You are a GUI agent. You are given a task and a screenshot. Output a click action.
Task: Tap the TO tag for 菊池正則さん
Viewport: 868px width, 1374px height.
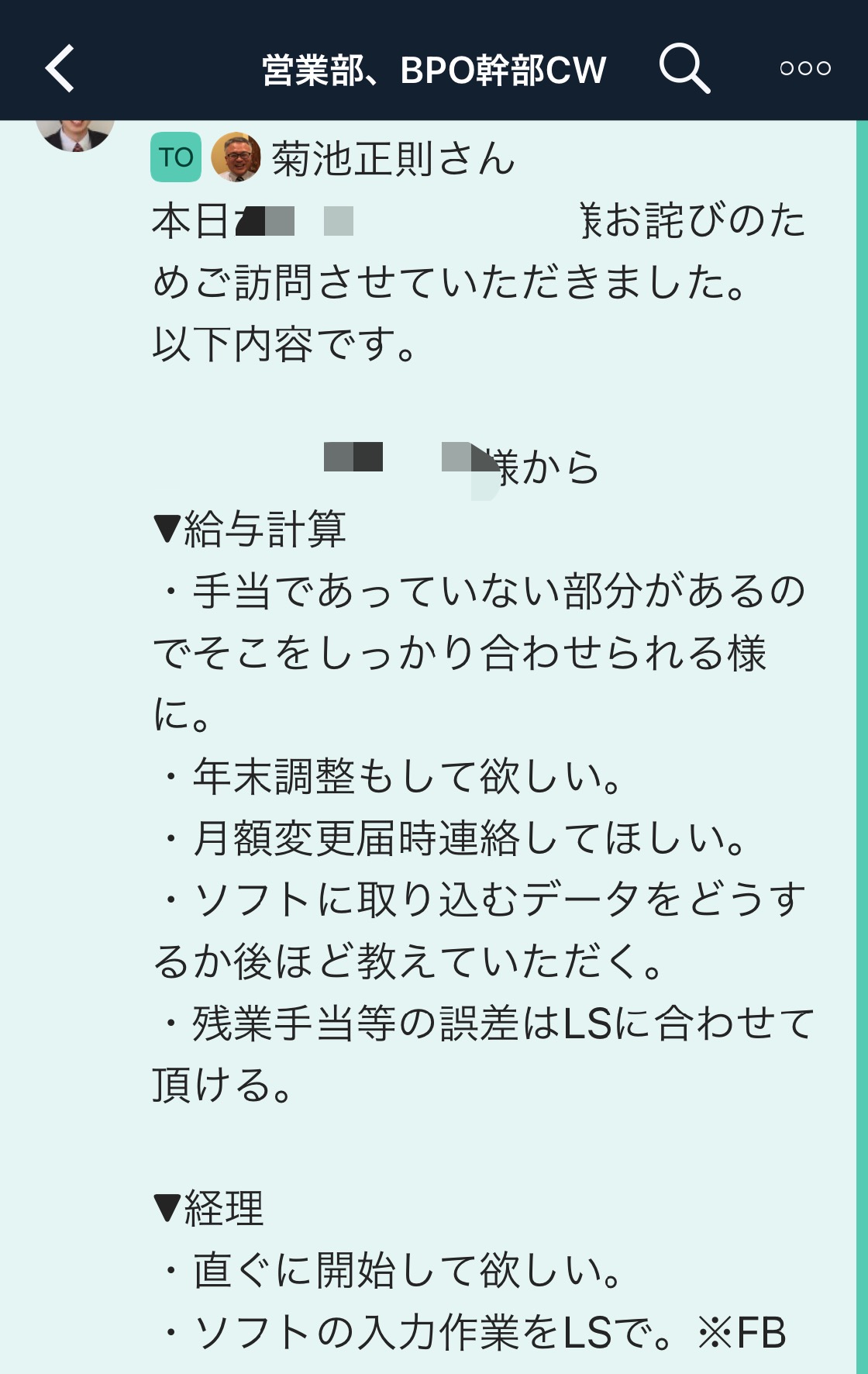tap(176, 157)
